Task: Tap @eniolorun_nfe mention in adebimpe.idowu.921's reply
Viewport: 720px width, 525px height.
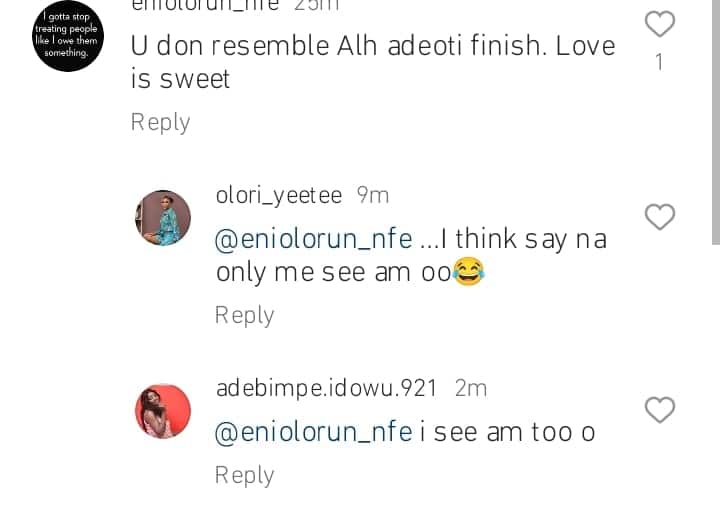Action: click(x=313, y=432)
